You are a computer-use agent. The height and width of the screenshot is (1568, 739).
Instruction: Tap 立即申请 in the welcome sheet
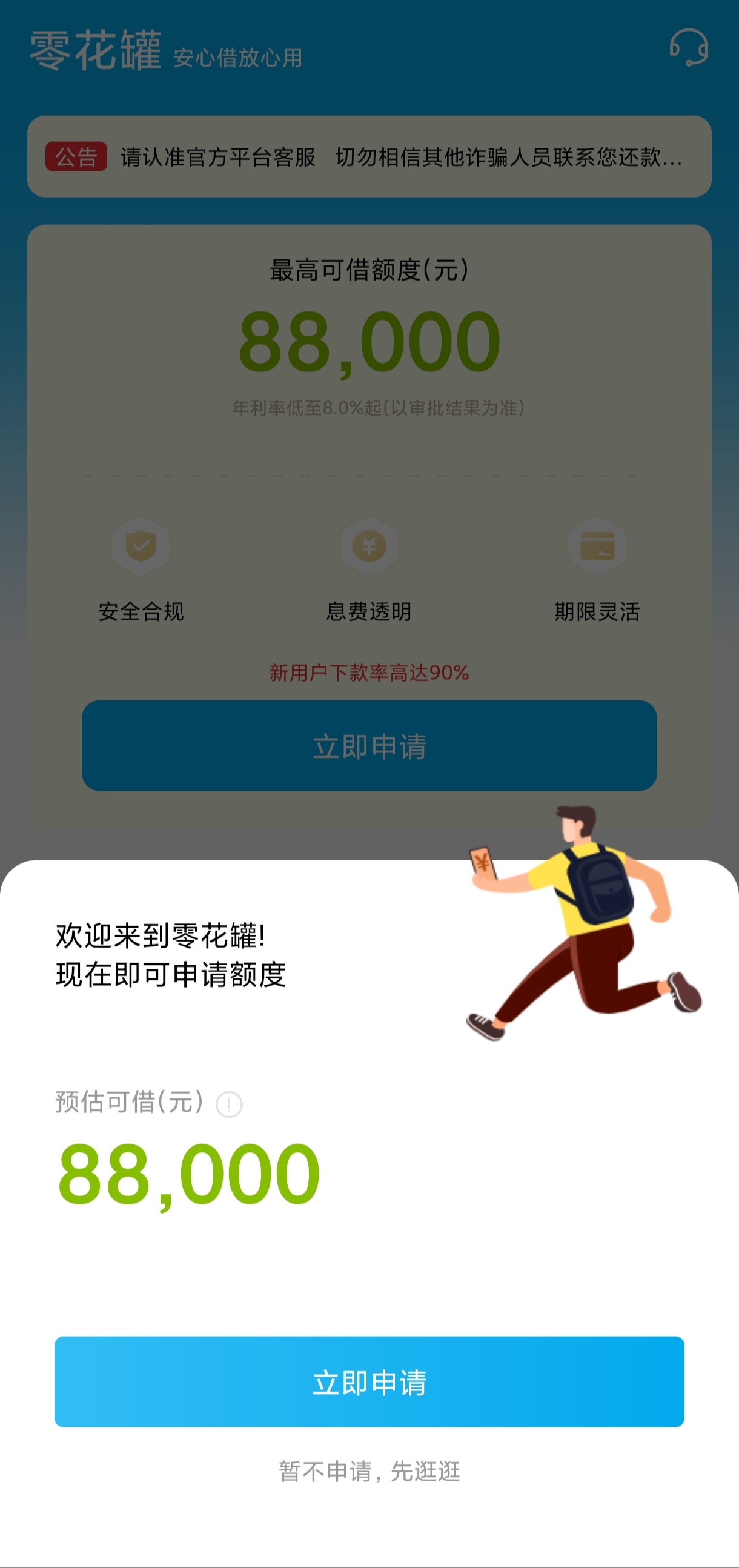coord(369,1381)
